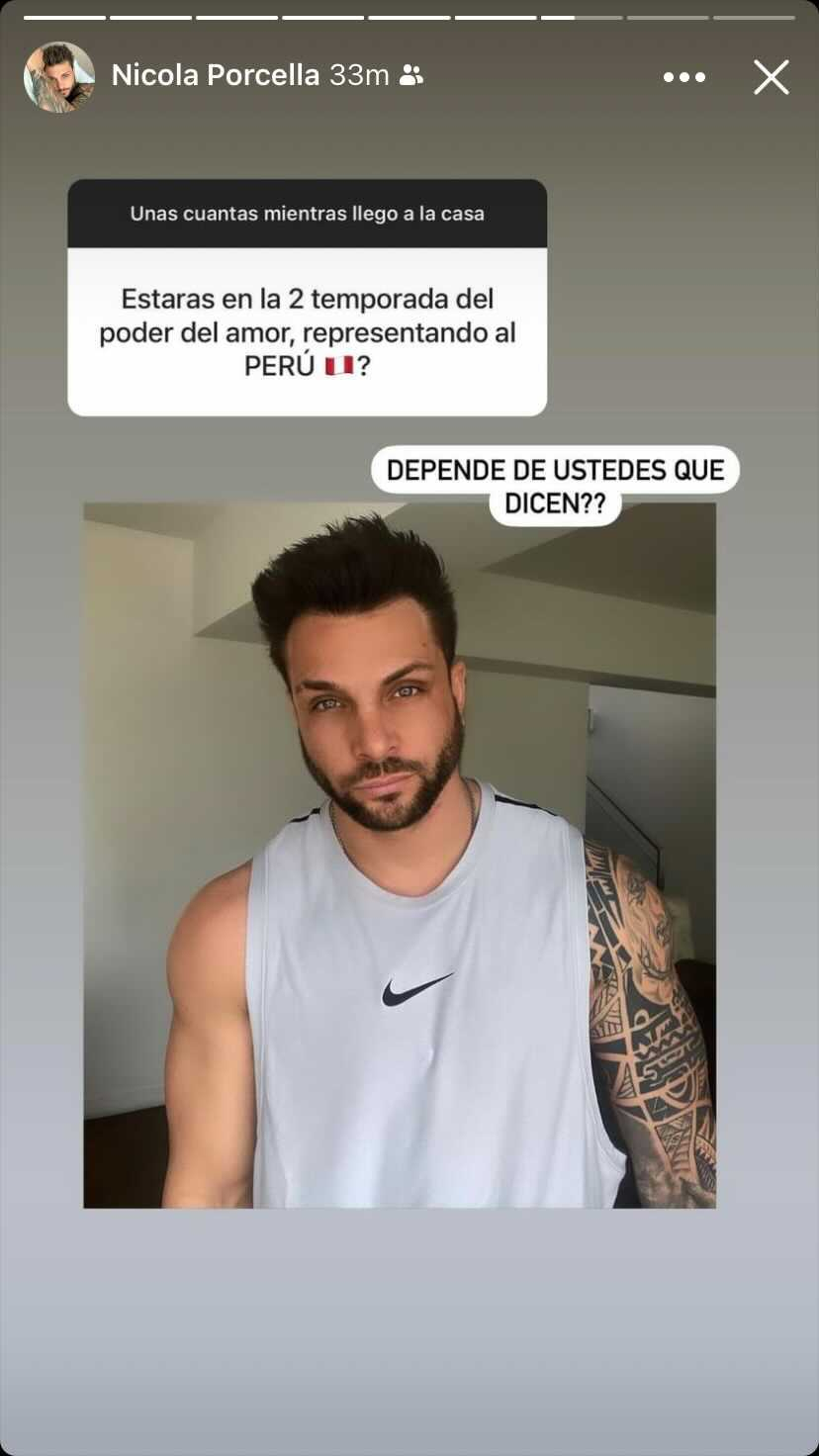
Task: Tap Nicola Porcella's profile picture
Action: pos(59,76)
